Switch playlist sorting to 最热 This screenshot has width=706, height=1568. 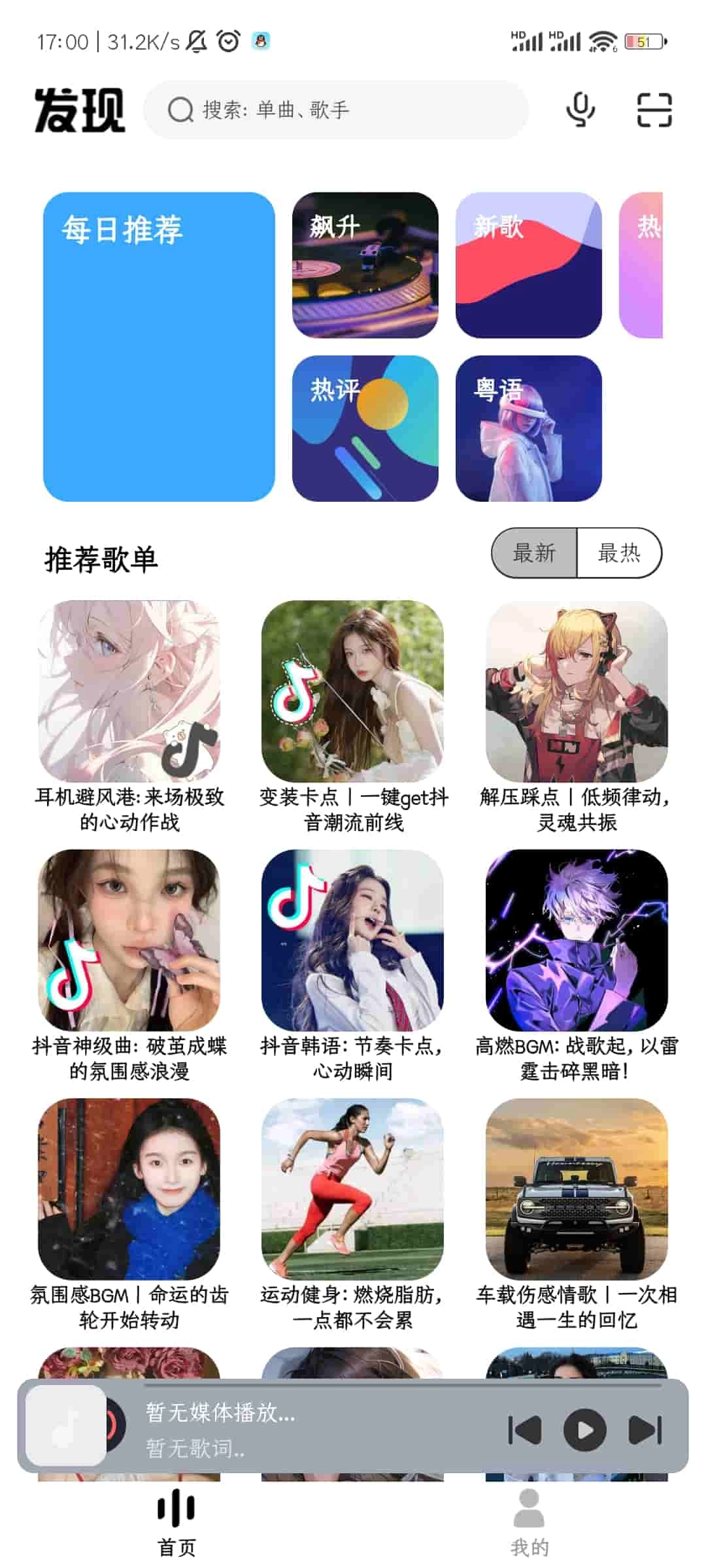620,553
